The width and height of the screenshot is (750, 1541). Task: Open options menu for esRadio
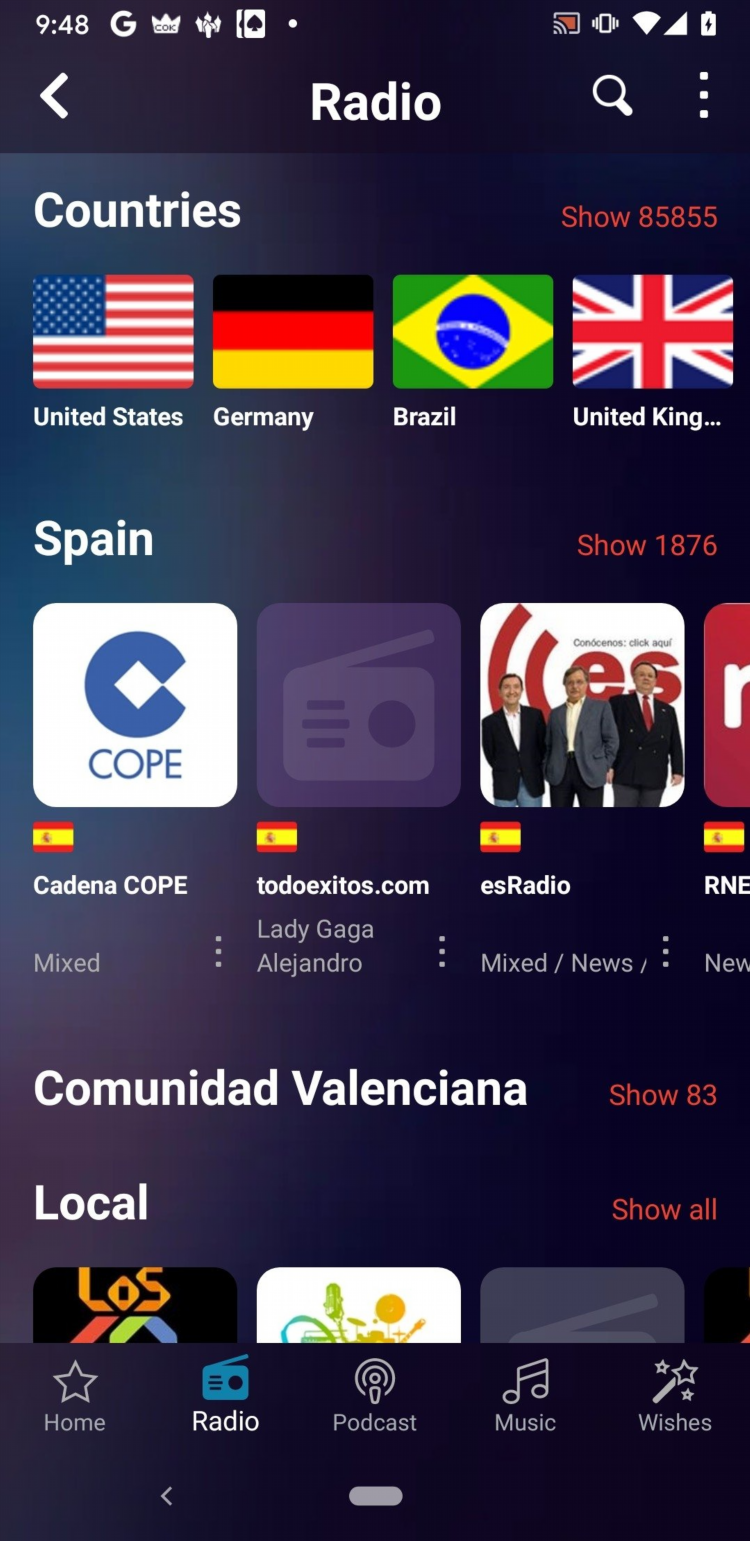click(x=665, y=951)
